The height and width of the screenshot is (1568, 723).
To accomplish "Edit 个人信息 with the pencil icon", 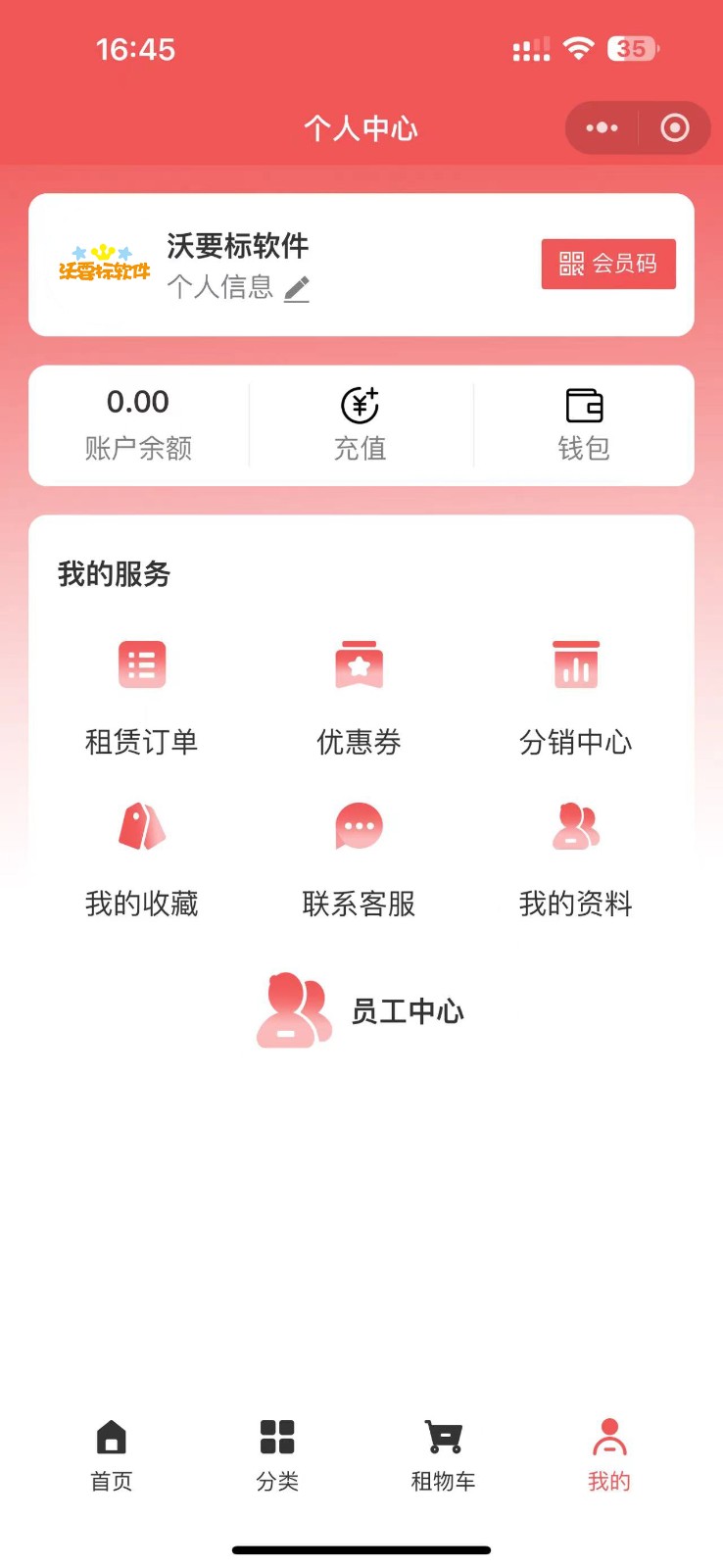I will click(297, 288).
